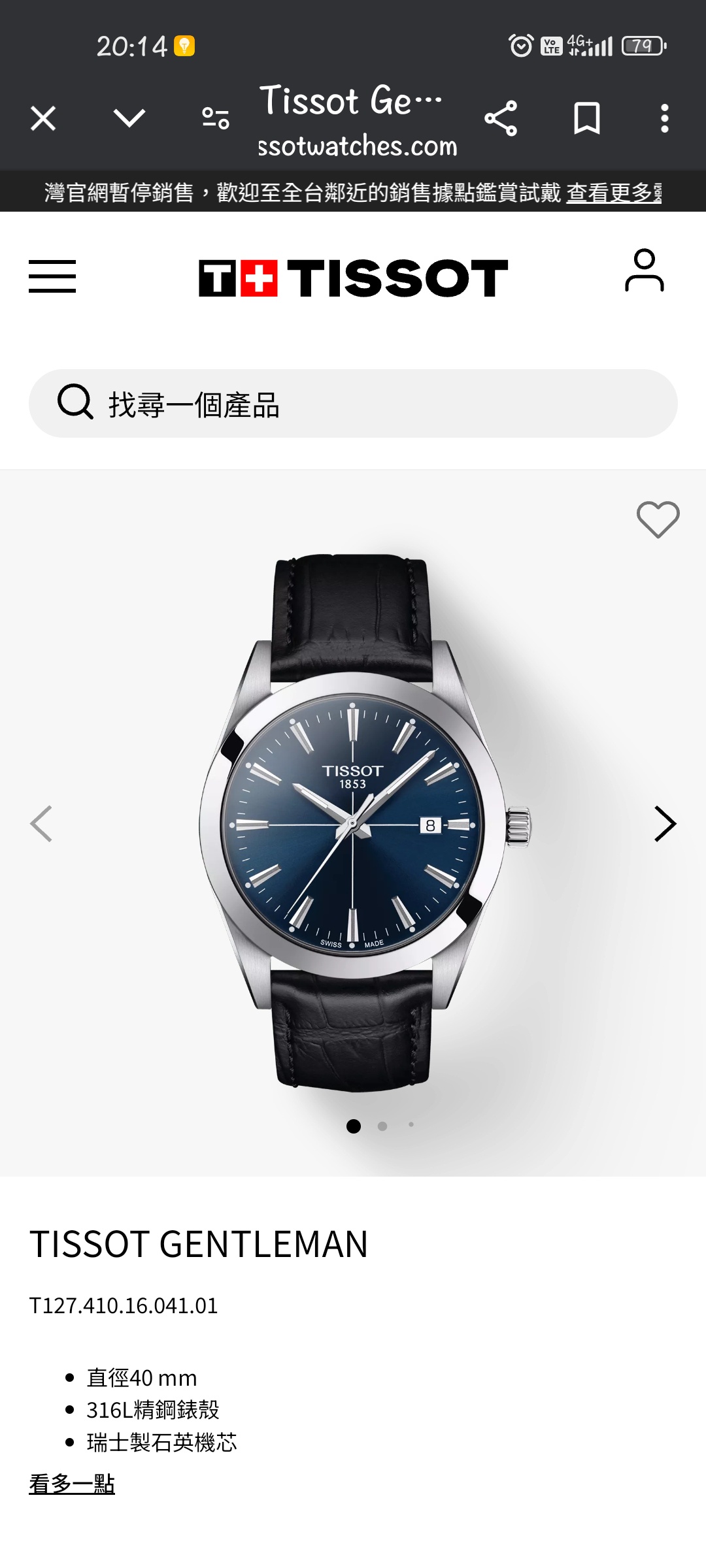Close the in-app browser tab
Image resolution: width=706 pixels, height=1568 pixels.
click(x=43, y=119)
